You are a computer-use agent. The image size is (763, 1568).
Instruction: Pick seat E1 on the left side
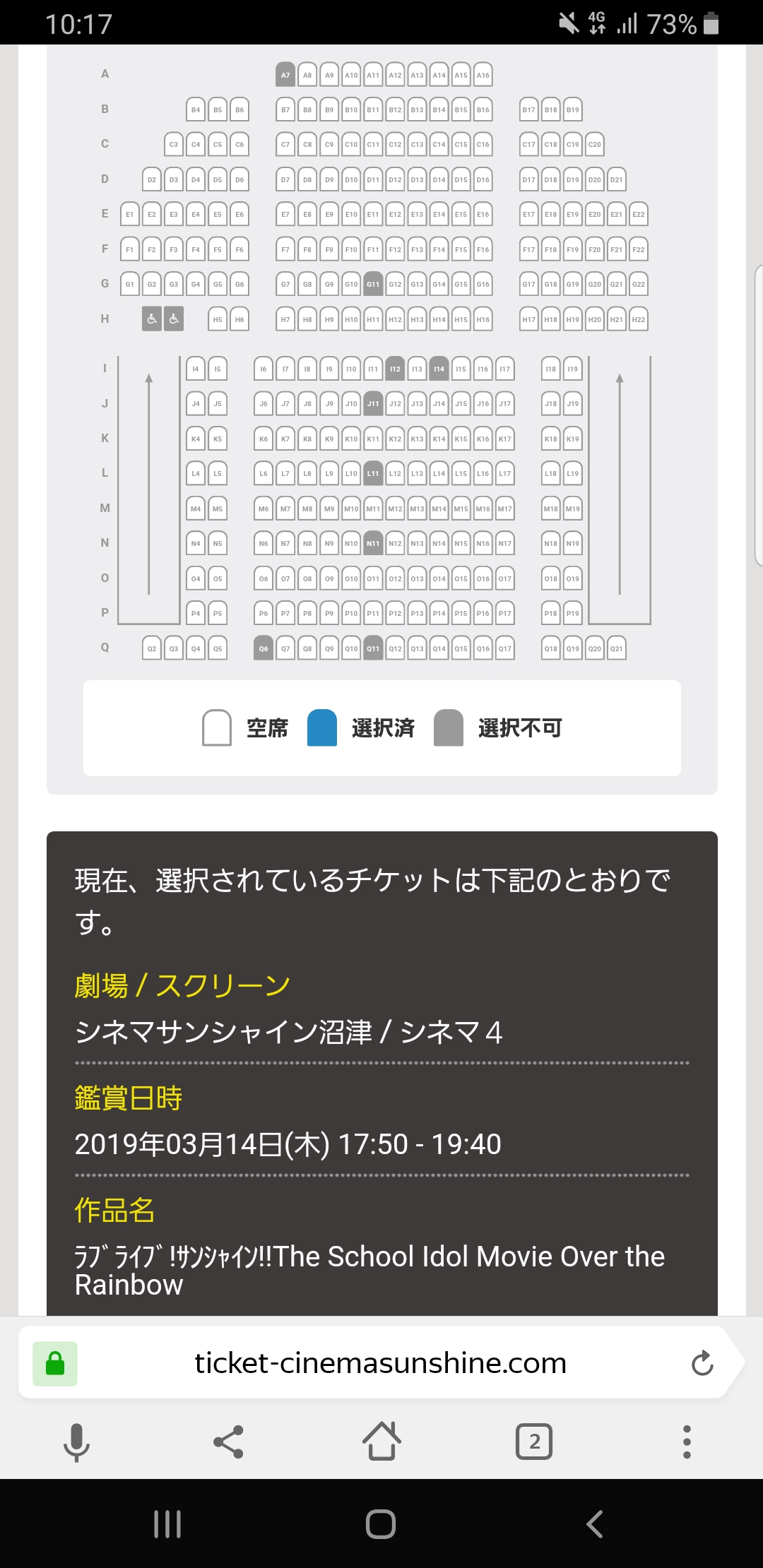click(x=130, y=214)
